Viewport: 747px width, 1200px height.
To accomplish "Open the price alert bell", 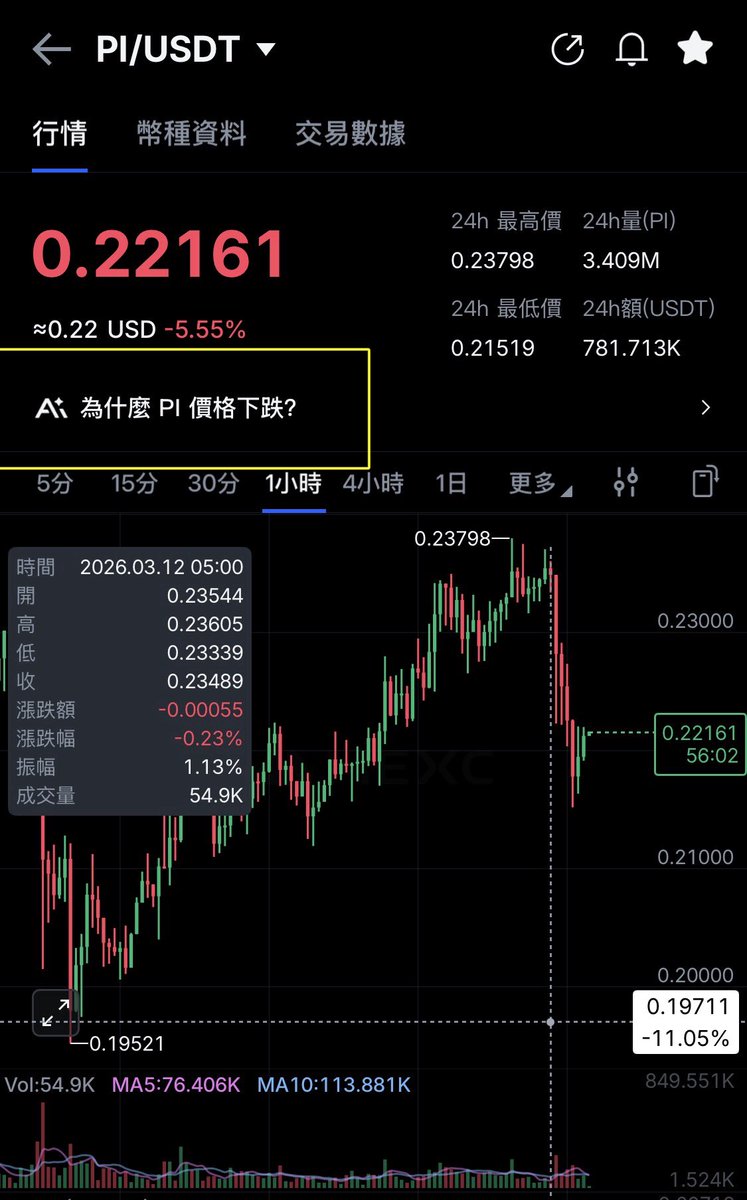I will click(631, 49).
